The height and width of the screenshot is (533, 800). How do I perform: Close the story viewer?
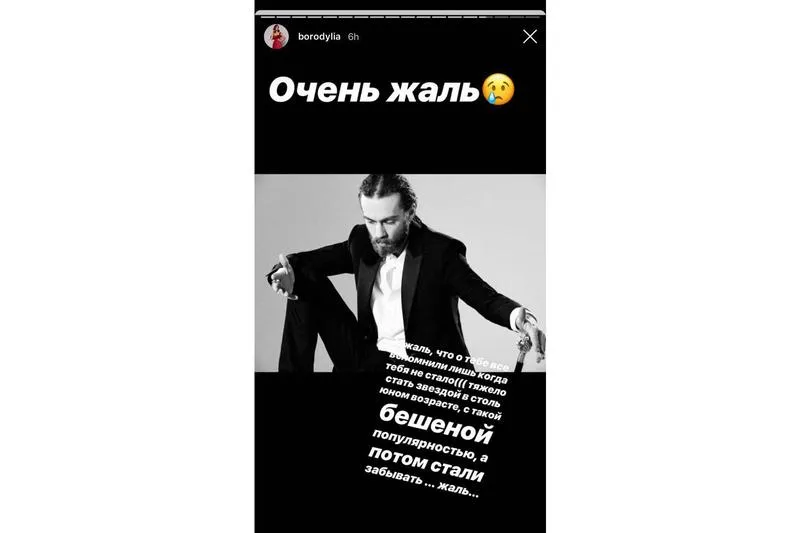pos(529,37)
